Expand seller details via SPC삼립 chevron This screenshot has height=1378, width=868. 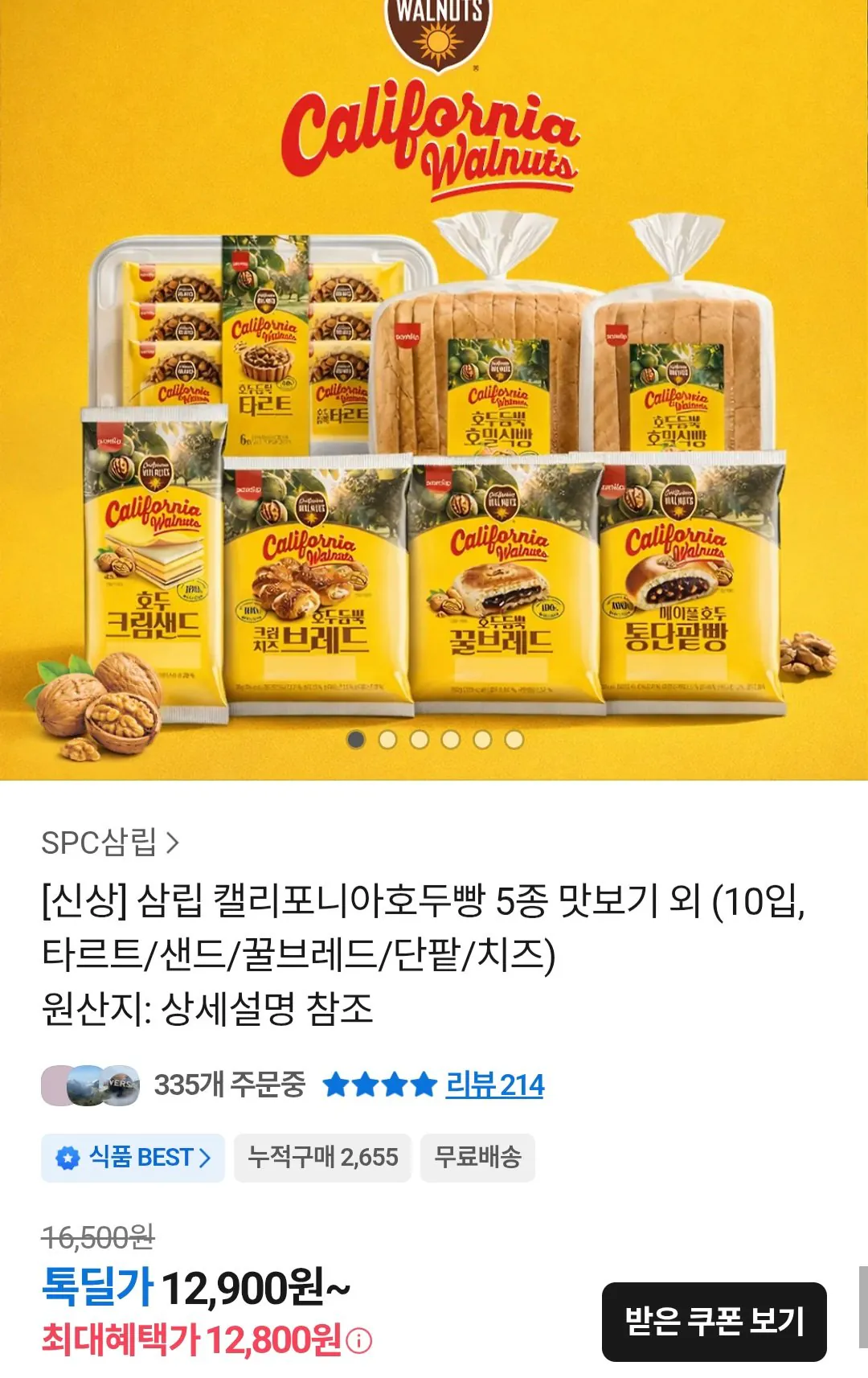click(x=170, y=844)
